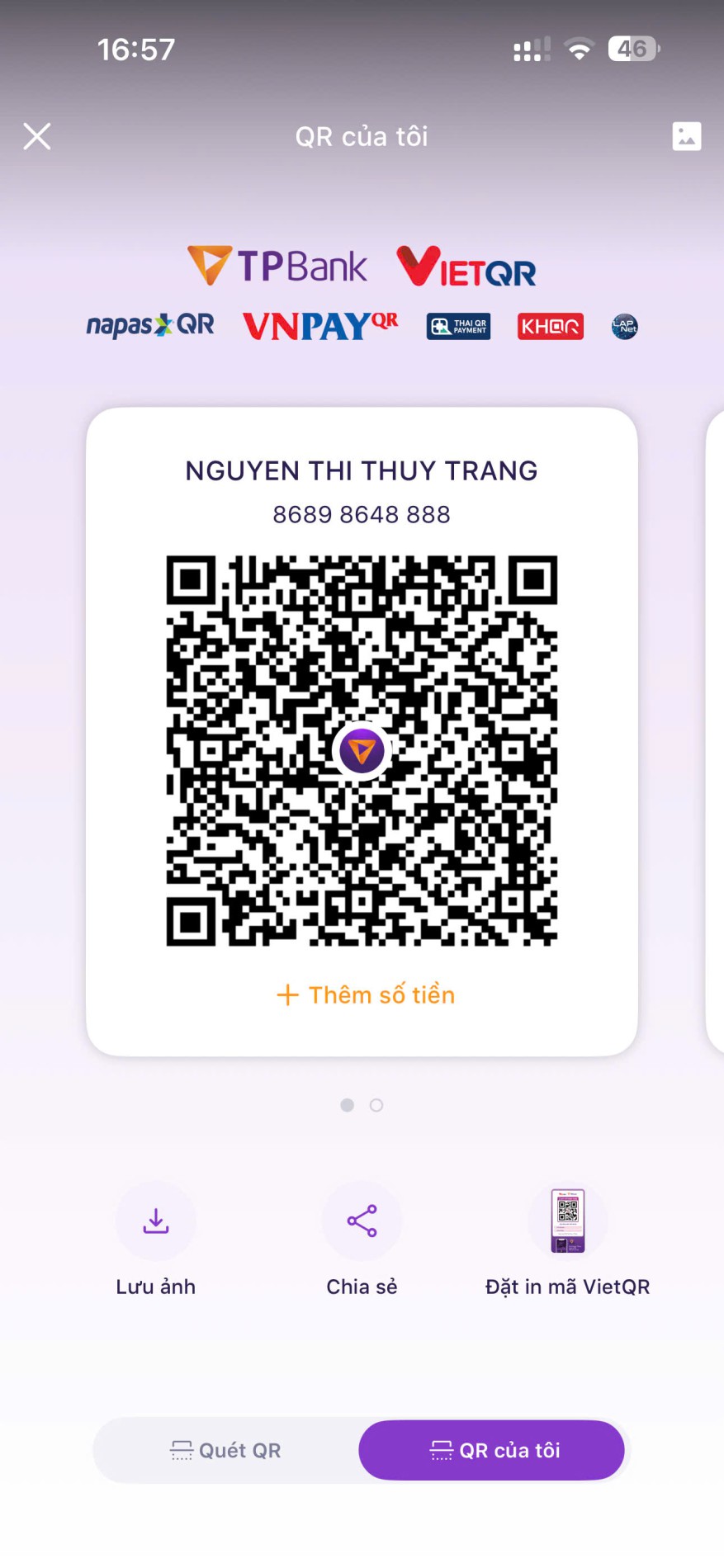The image size is (724, 1568).
Task: Share the QR code via Chia sẻ
Action: 362,1221
